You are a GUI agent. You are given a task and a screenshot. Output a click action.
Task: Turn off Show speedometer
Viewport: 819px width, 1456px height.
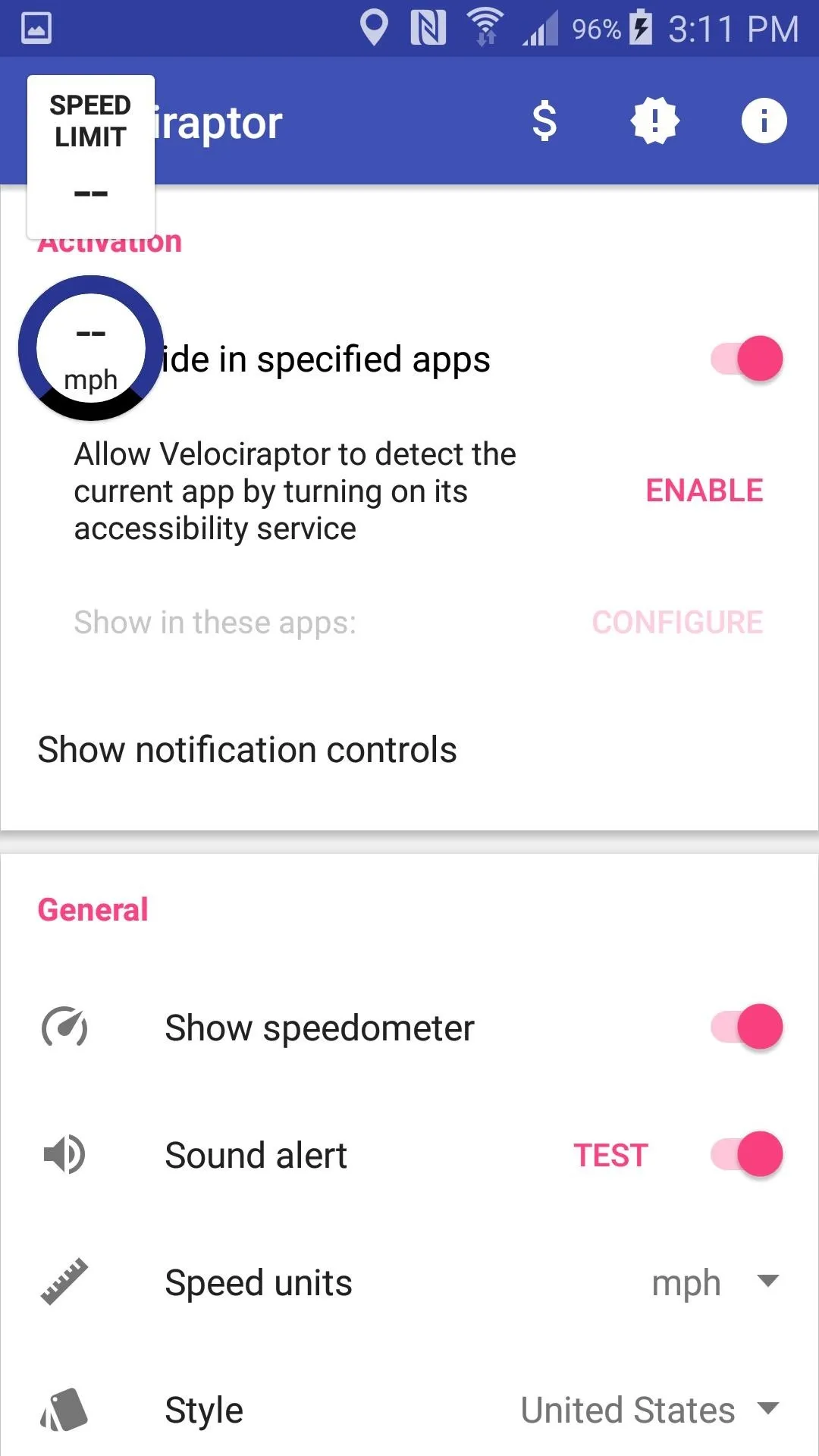pos(746,1028)
